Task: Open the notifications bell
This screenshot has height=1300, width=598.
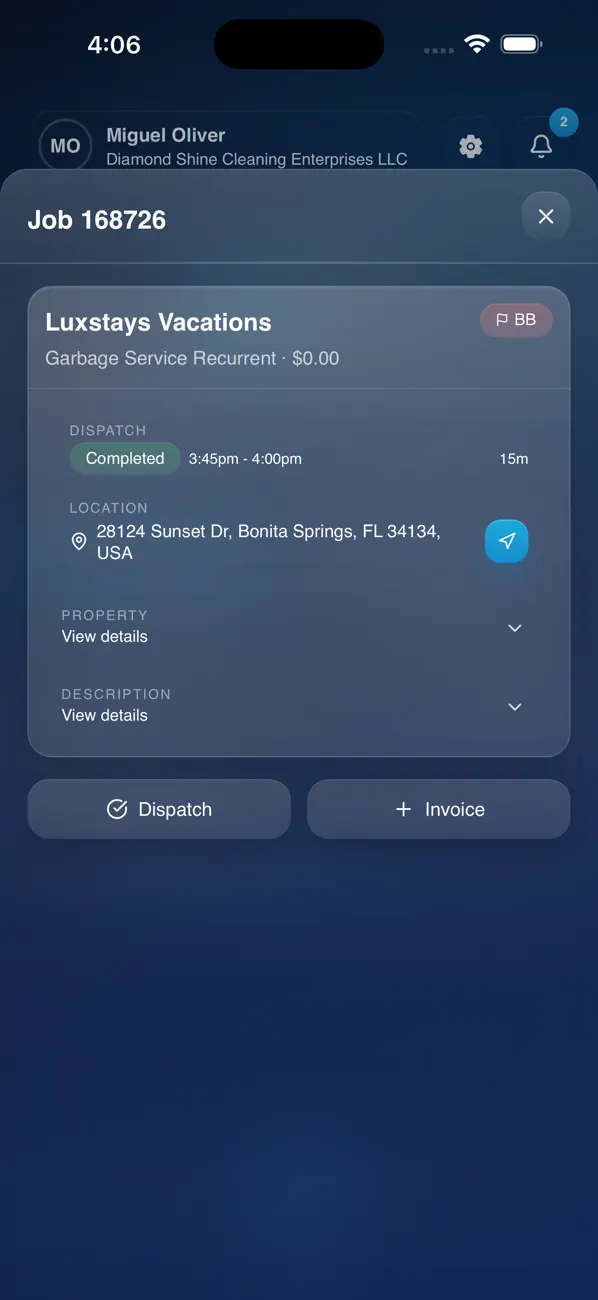Action: [541, 146]
